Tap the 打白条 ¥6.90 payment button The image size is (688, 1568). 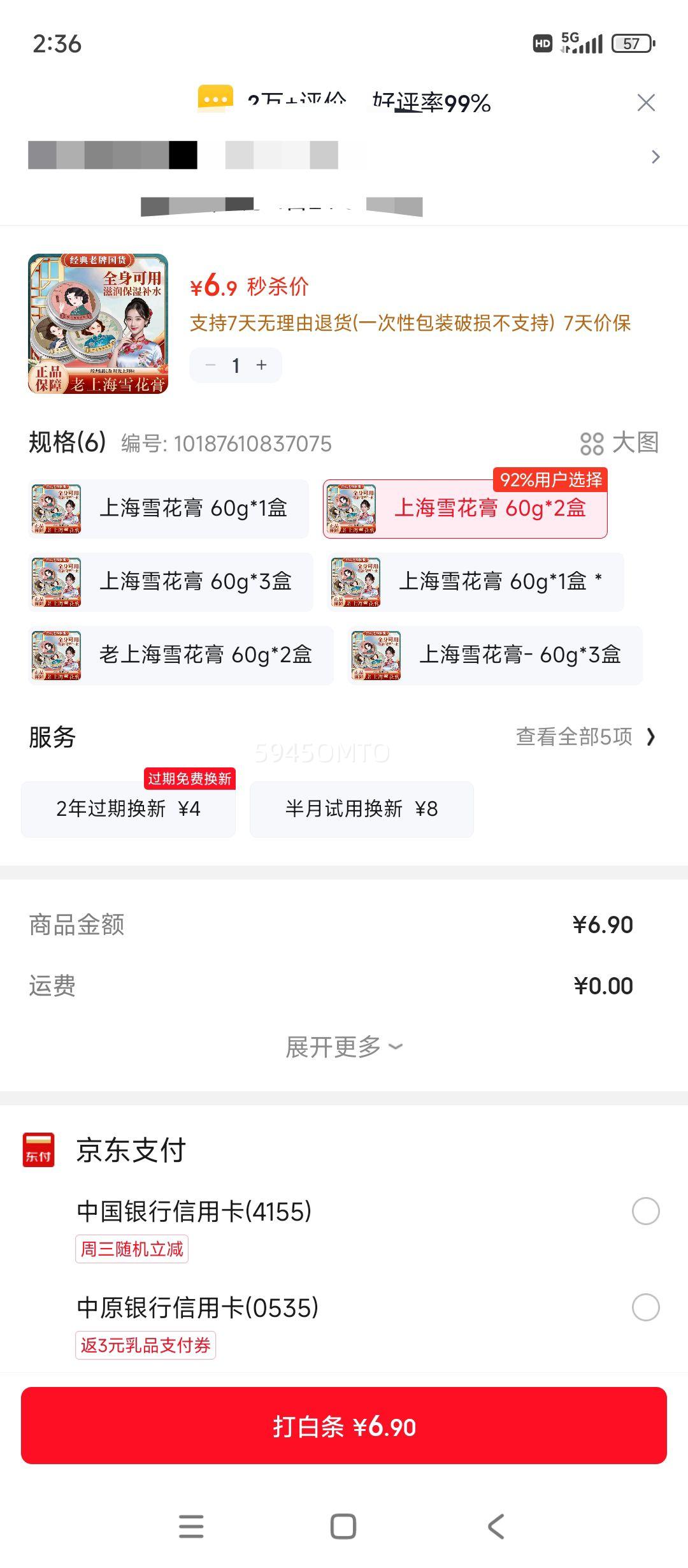pyautogui.click(x=343, y=1428)
